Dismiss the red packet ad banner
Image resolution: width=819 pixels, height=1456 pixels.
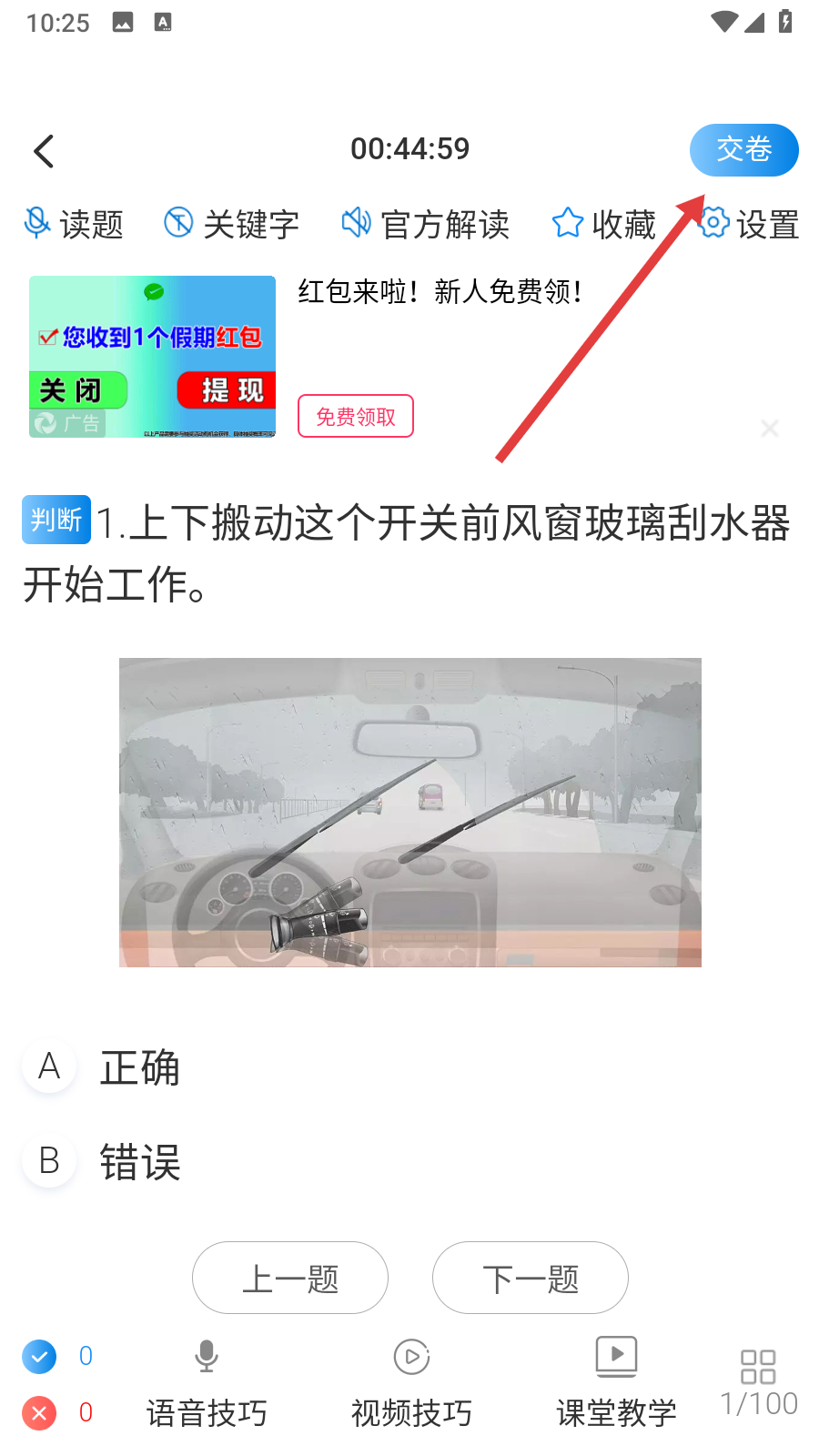click(x=770, y=428)
